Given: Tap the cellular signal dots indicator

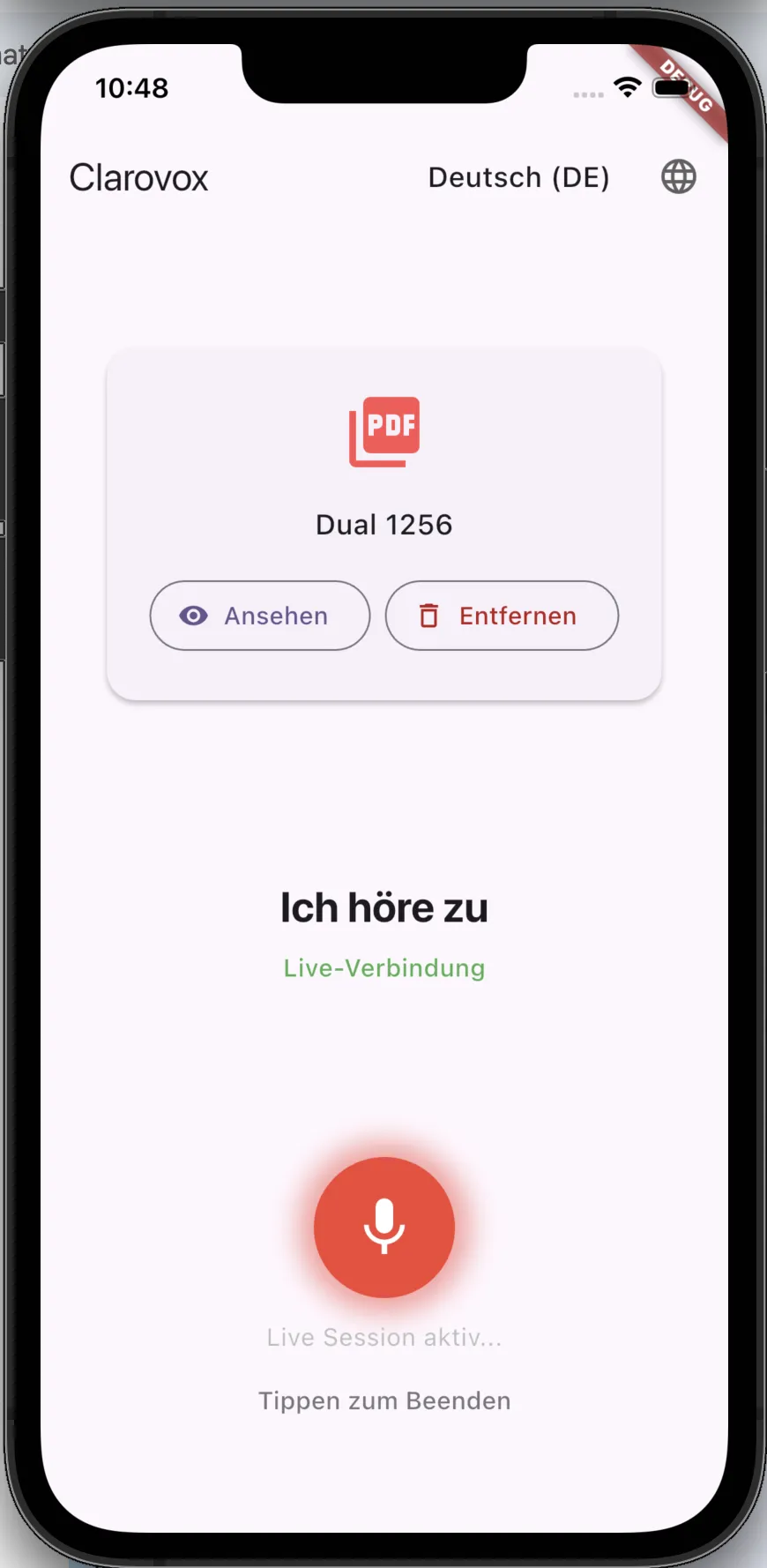Looking at the screenshot, I should [x=587, y=93].
